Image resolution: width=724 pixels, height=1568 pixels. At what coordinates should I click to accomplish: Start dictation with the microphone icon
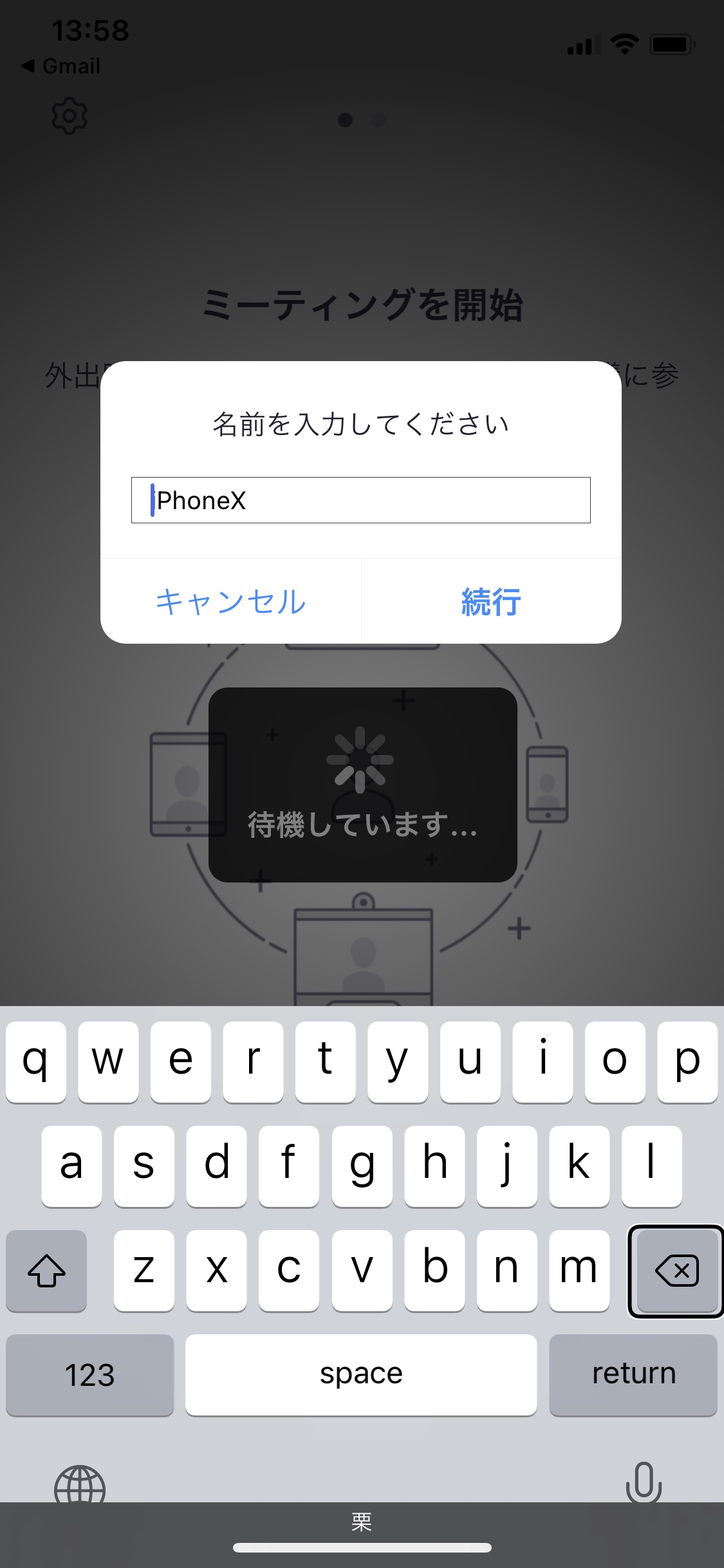644,1482
